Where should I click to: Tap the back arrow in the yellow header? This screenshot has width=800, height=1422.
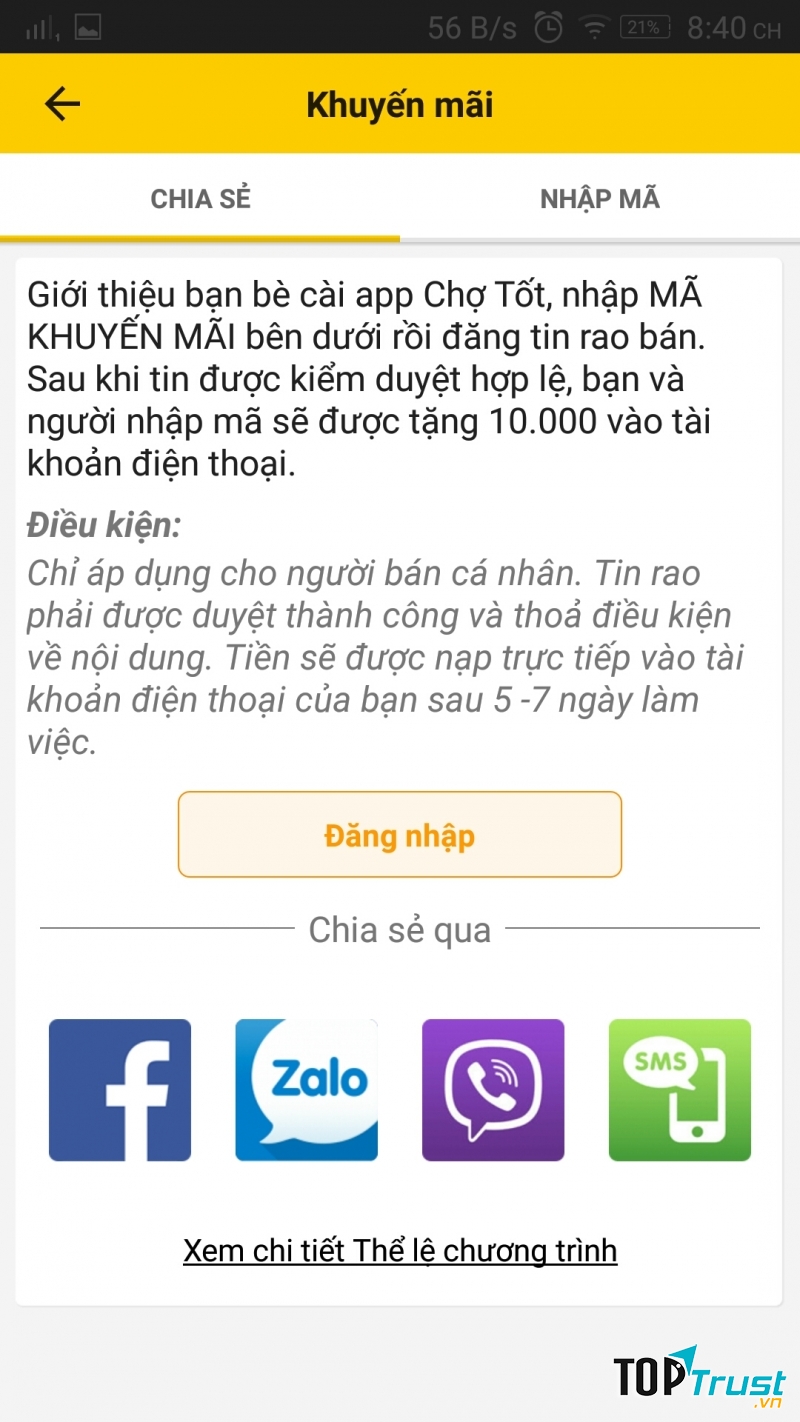point(62,103)
